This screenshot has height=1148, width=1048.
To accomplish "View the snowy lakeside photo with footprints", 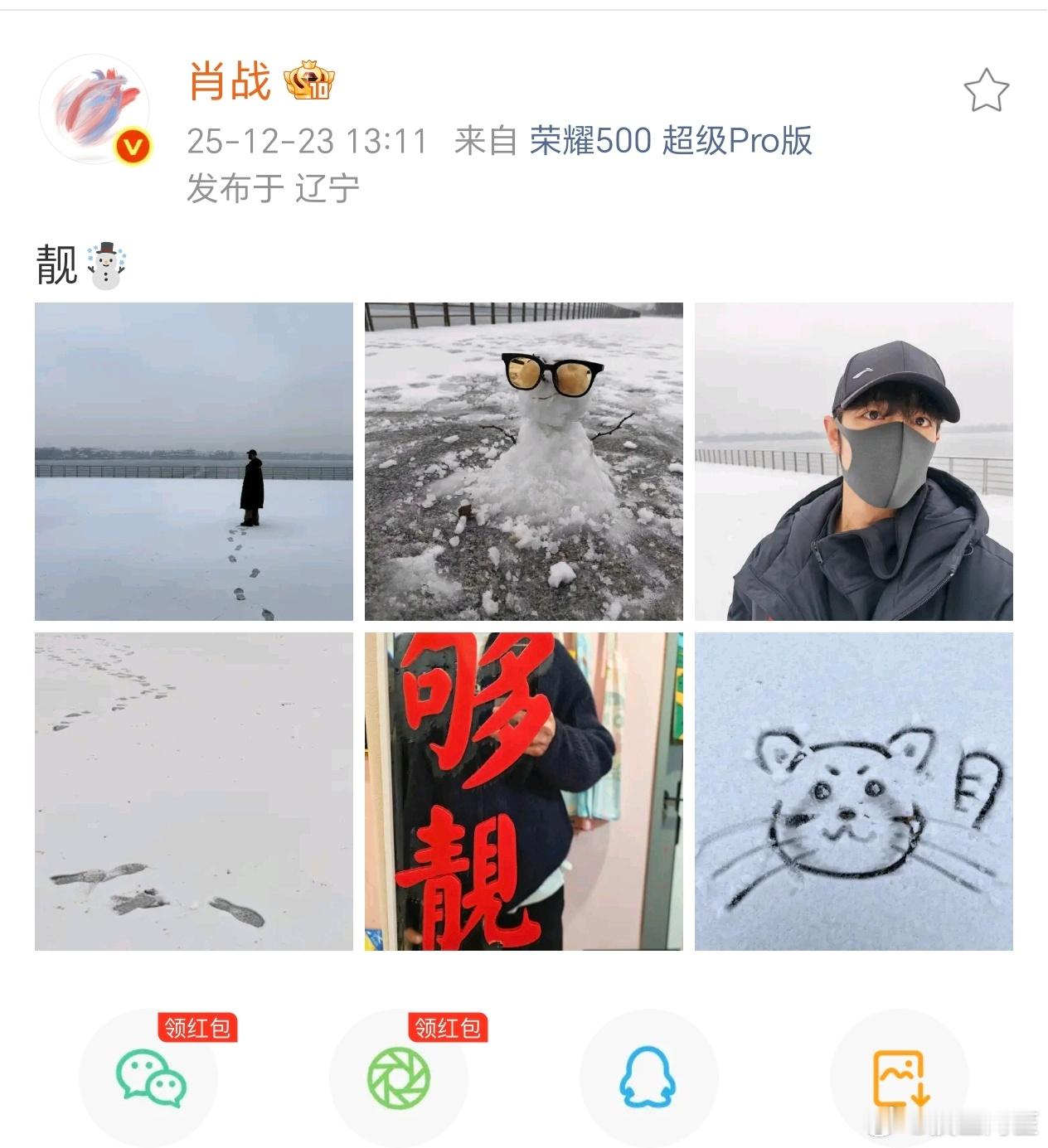I will [x=192, y=460].
